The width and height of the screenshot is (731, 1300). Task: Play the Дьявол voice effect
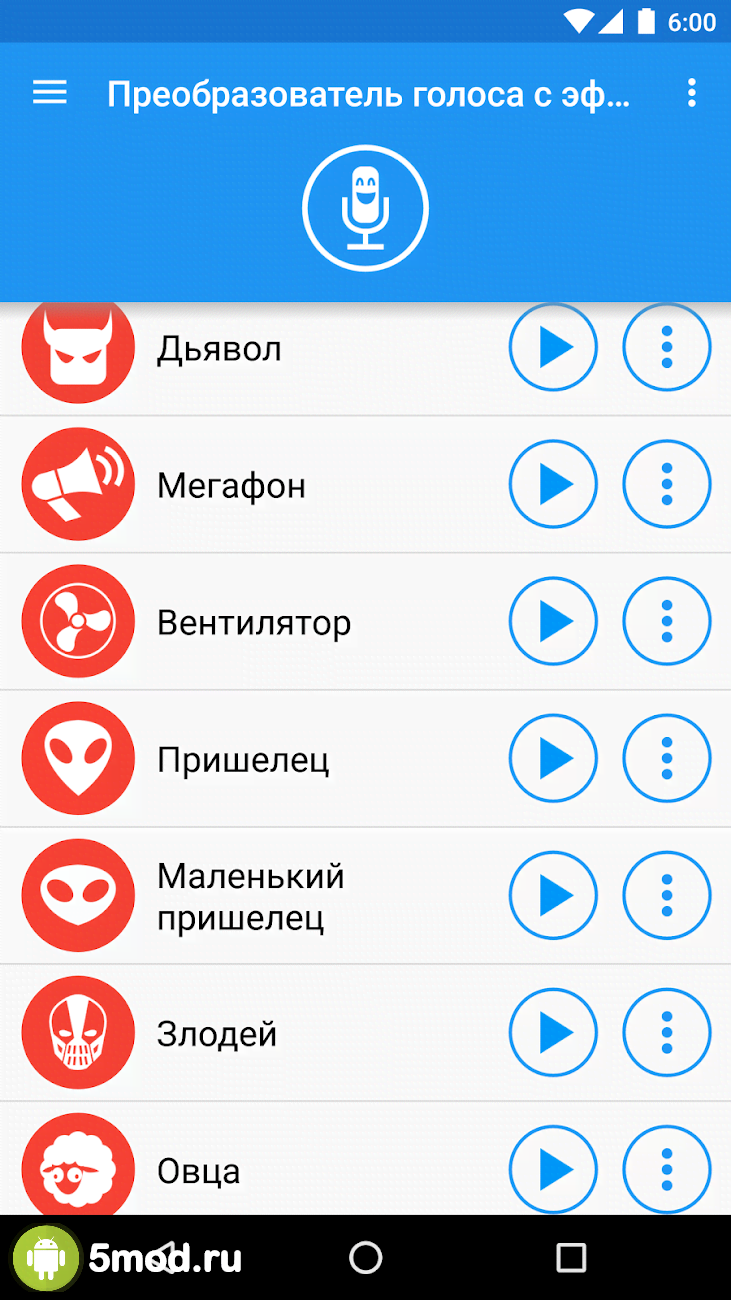[x=553, y=348]
